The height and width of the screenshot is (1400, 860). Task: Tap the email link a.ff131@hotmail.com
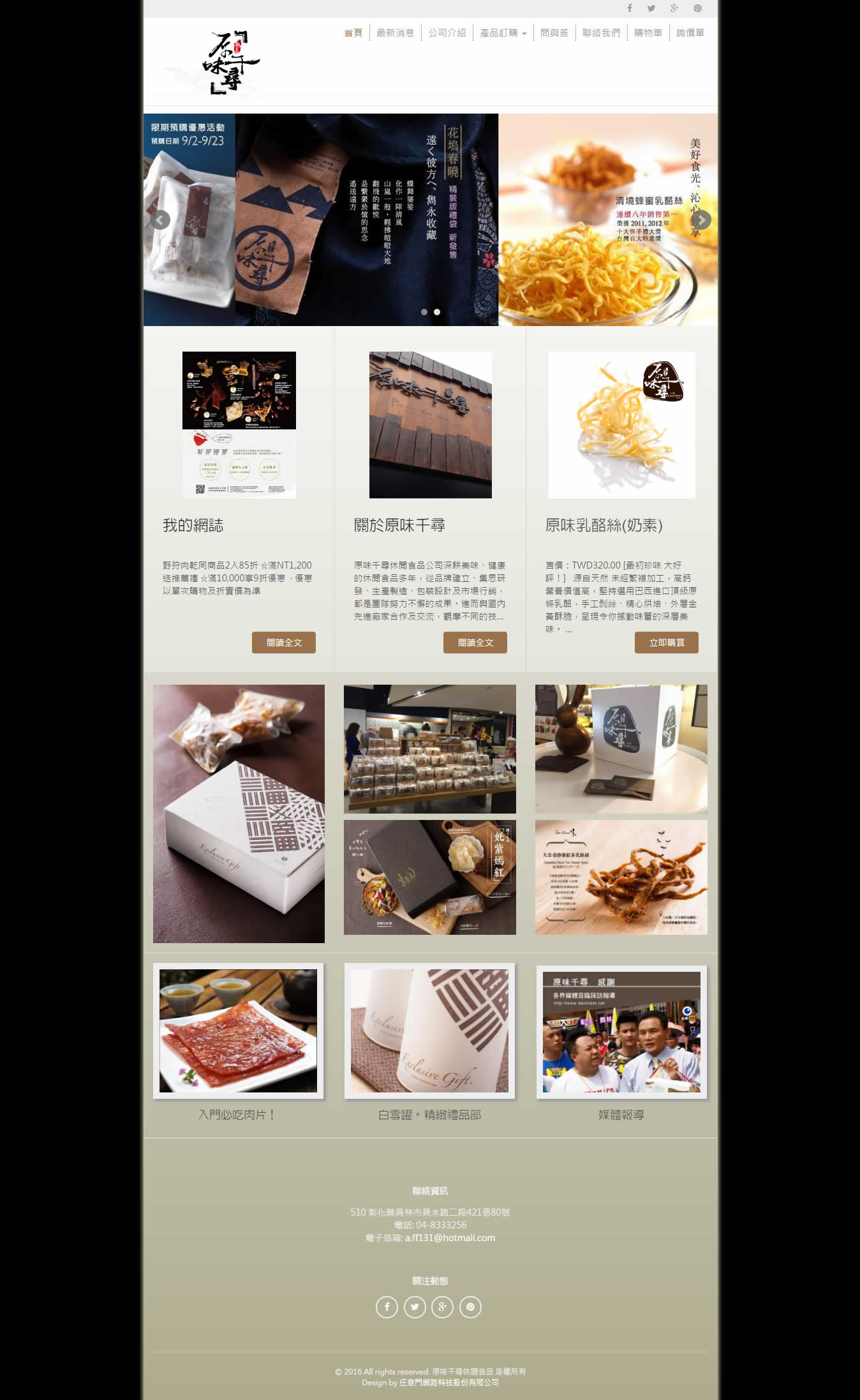pos(450,1237)
